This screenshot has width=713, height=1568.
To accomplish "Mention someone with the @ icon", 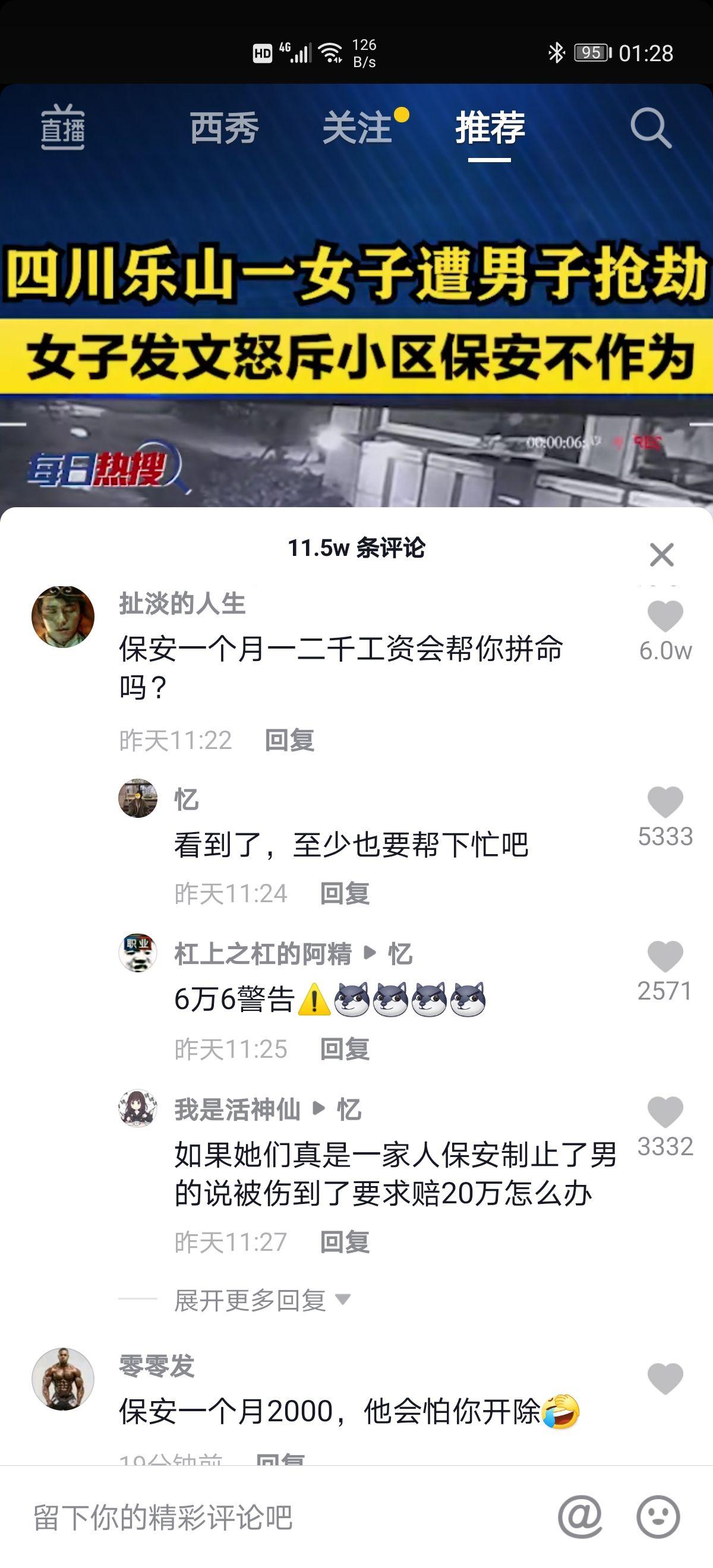I will coord(580,1517).
